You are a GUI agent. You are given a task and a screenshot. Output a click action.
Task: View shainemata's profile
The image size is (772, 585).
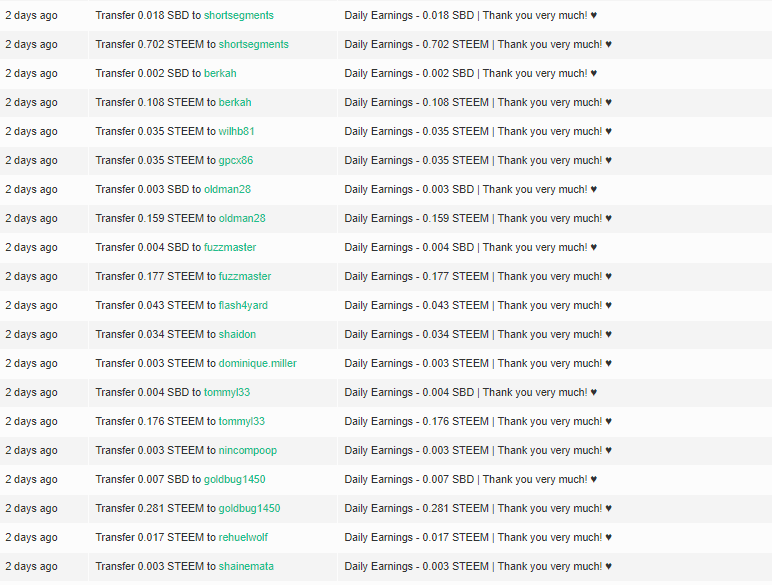[246, 566]
